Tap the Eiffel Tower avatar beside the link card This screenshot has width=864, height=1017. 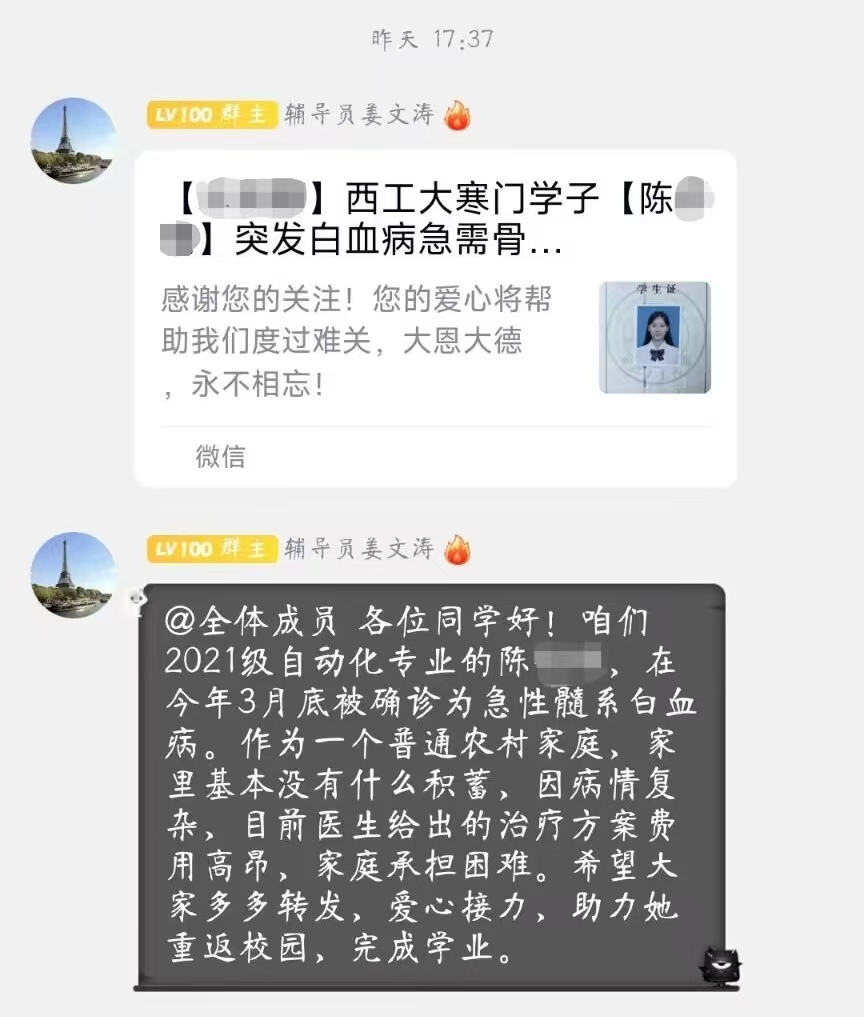(x=73, y=140)
